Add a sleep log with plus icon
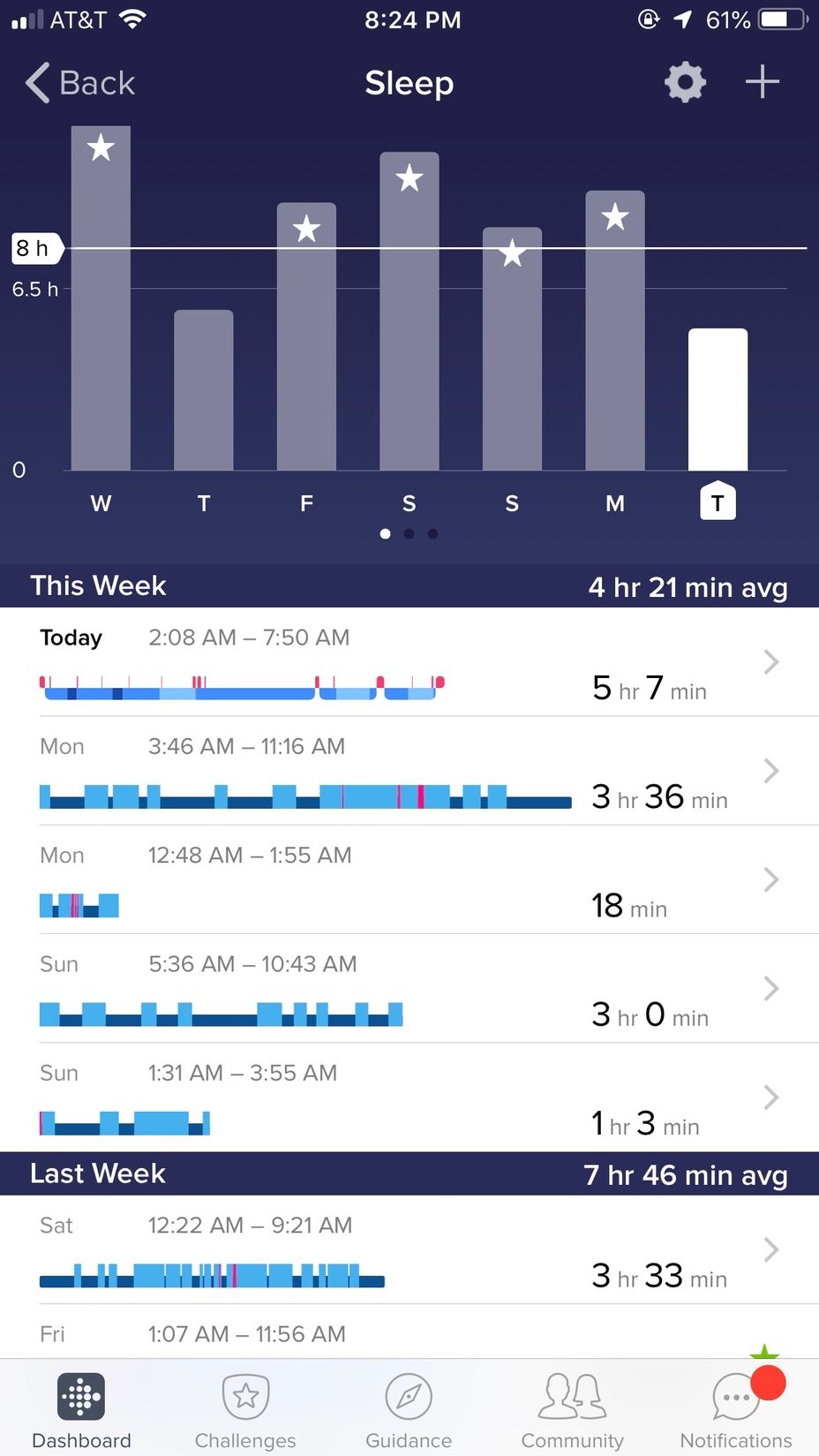Screen dimensions: 819x1456 (763, 82)
